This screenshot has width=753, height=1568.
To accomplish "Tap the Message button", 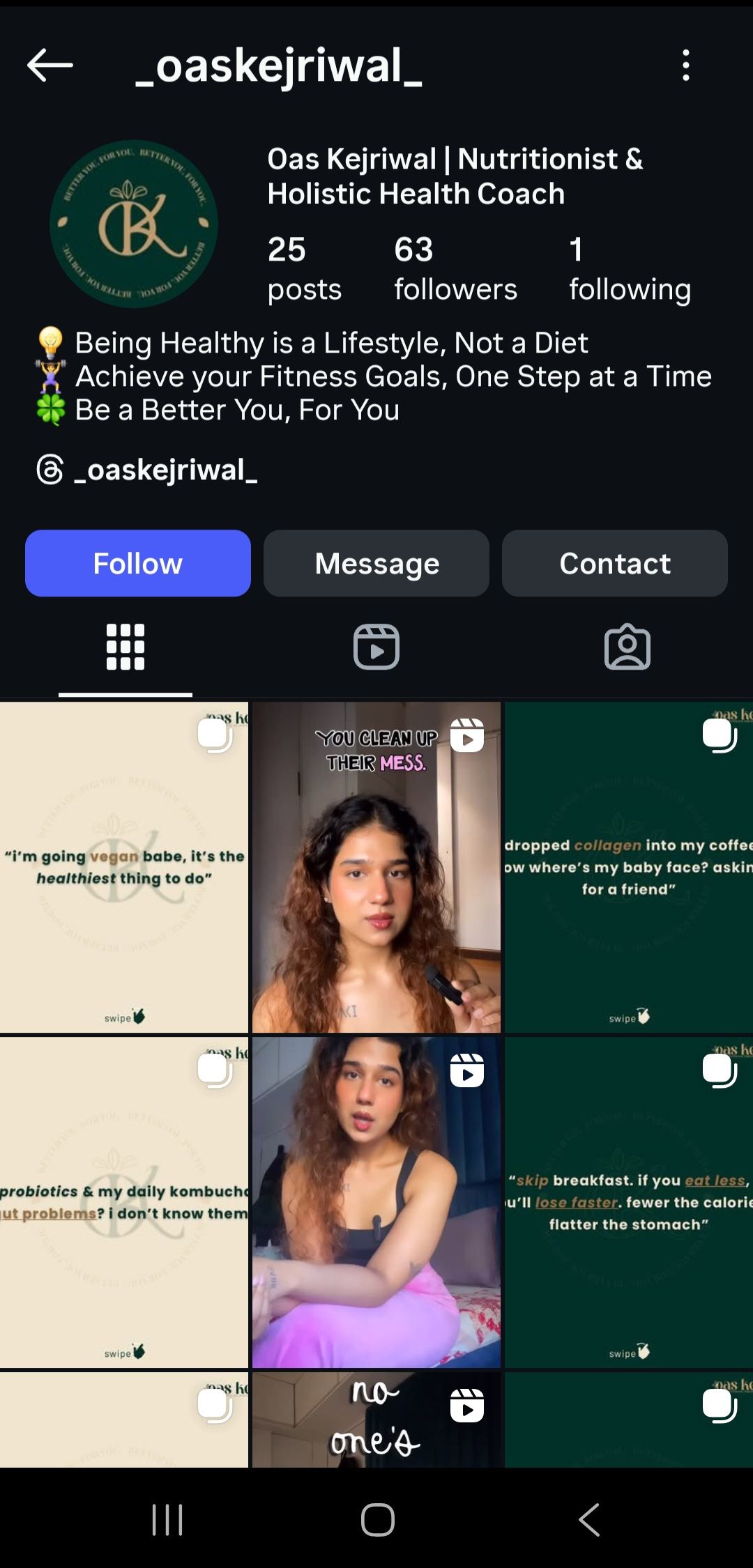I will click(376, 563).
